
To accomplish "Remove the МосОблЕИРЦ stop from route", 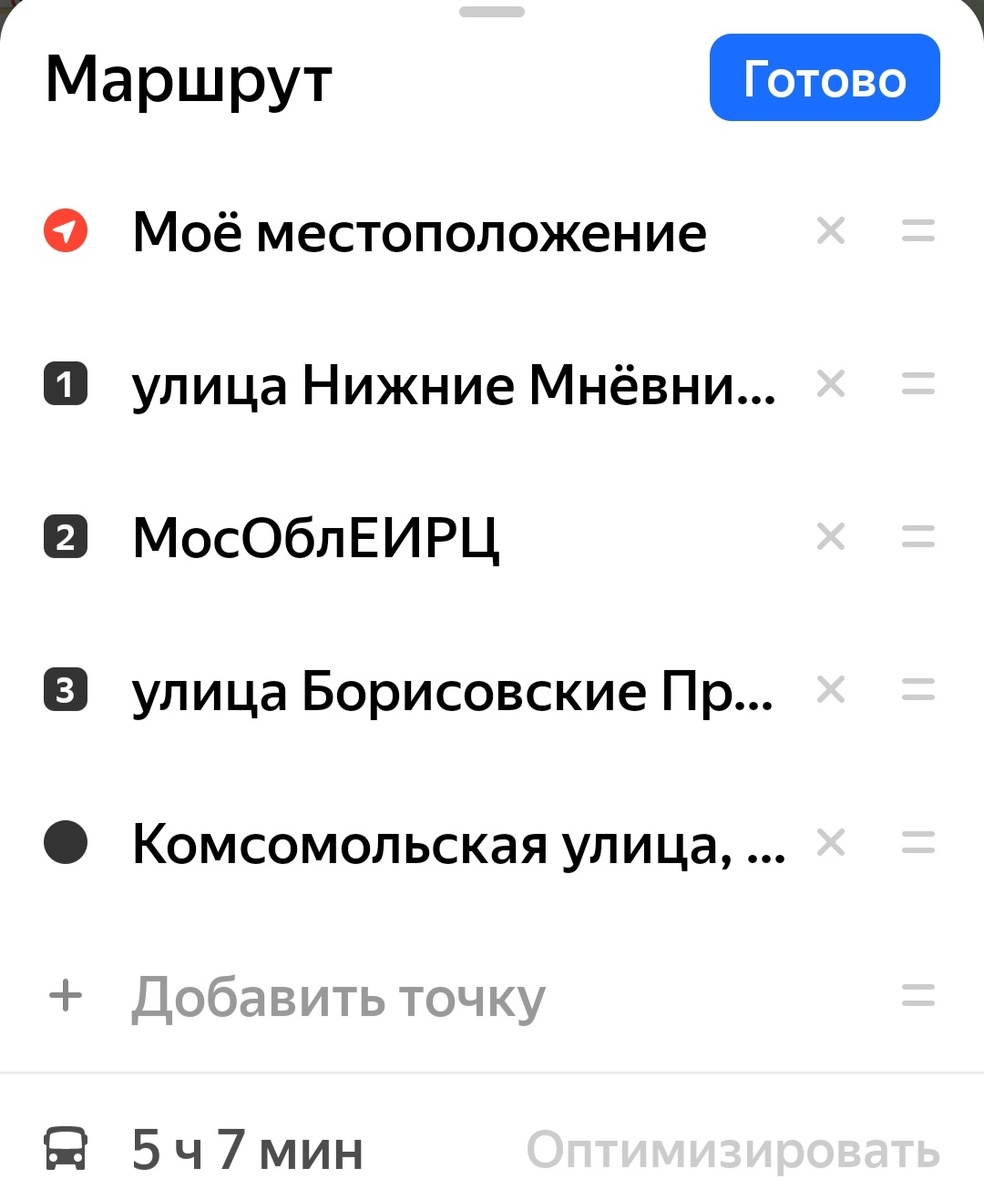I will [x=830, y=537].
